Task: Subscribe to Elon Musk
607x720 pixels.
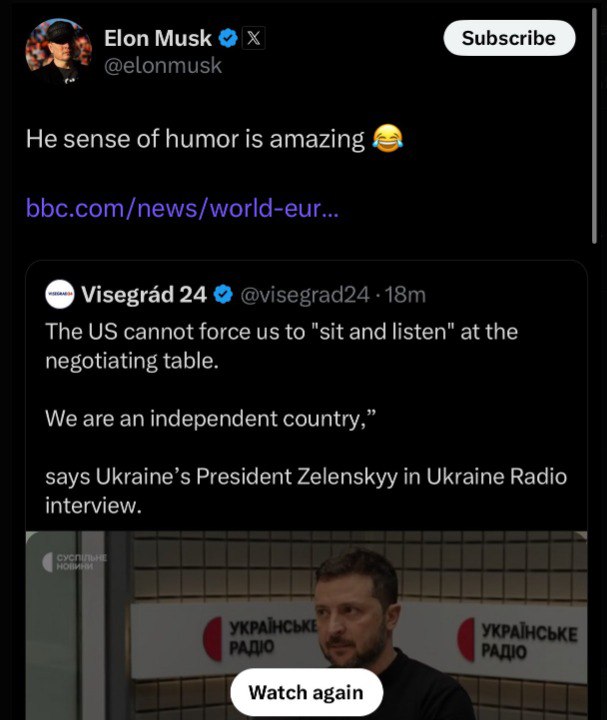Action: [x=508, y=38]
